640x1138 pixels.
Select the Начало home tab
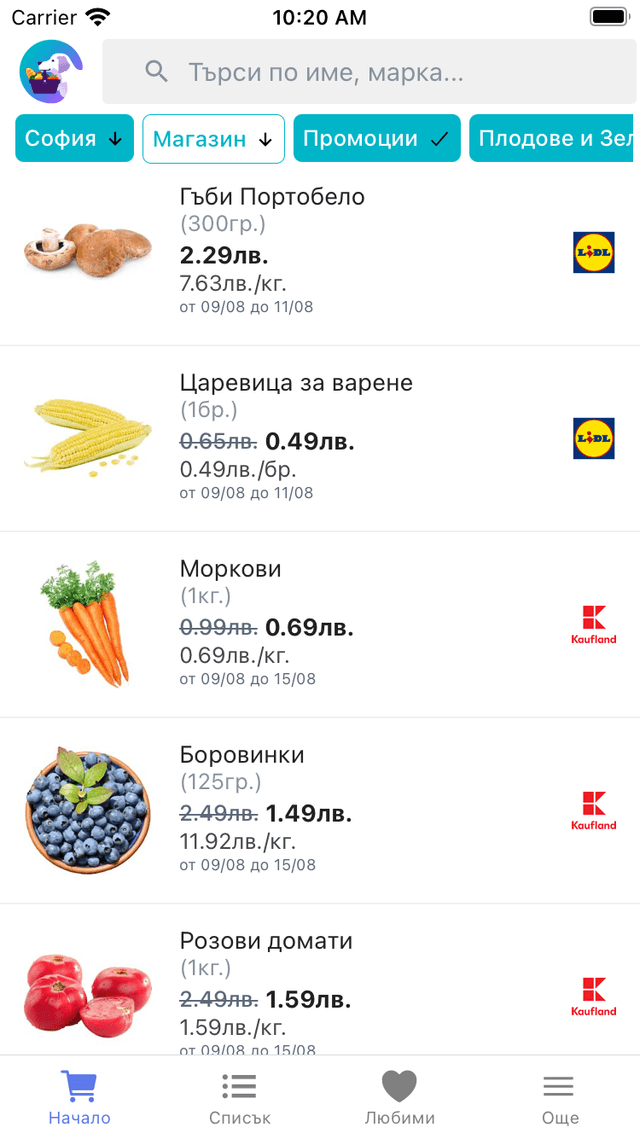click(80, 1097)
